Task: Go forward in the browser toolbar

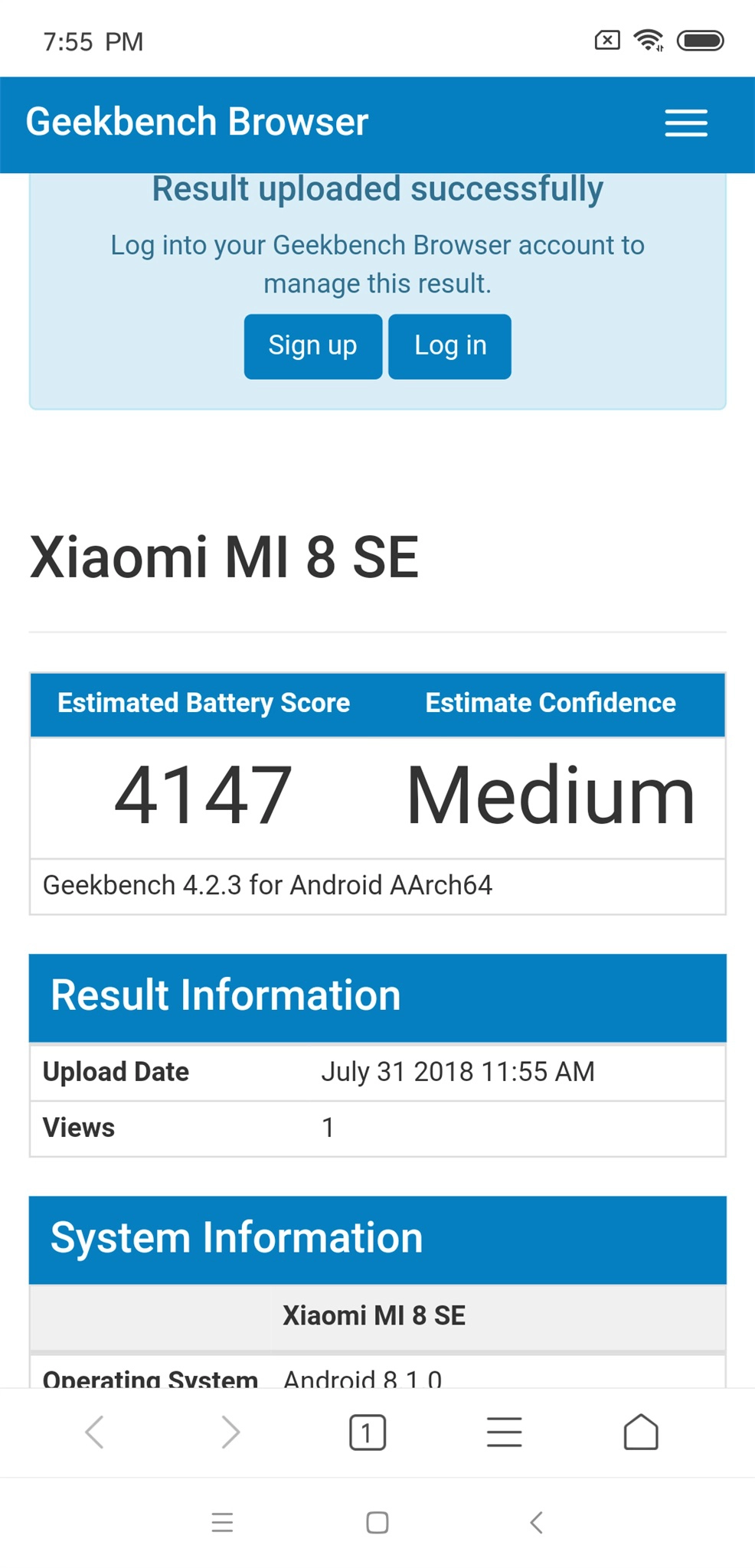Action: tap(230, 1432)
